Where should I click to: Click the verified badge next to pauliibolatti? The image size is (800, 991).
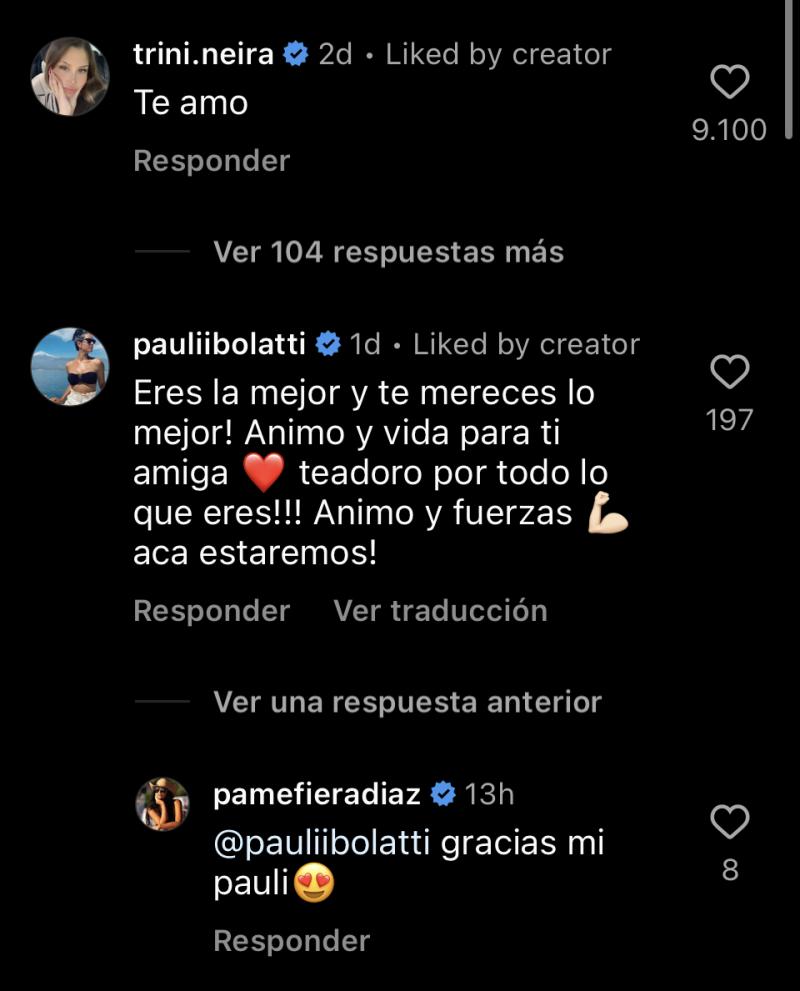(x=327, y=343)
